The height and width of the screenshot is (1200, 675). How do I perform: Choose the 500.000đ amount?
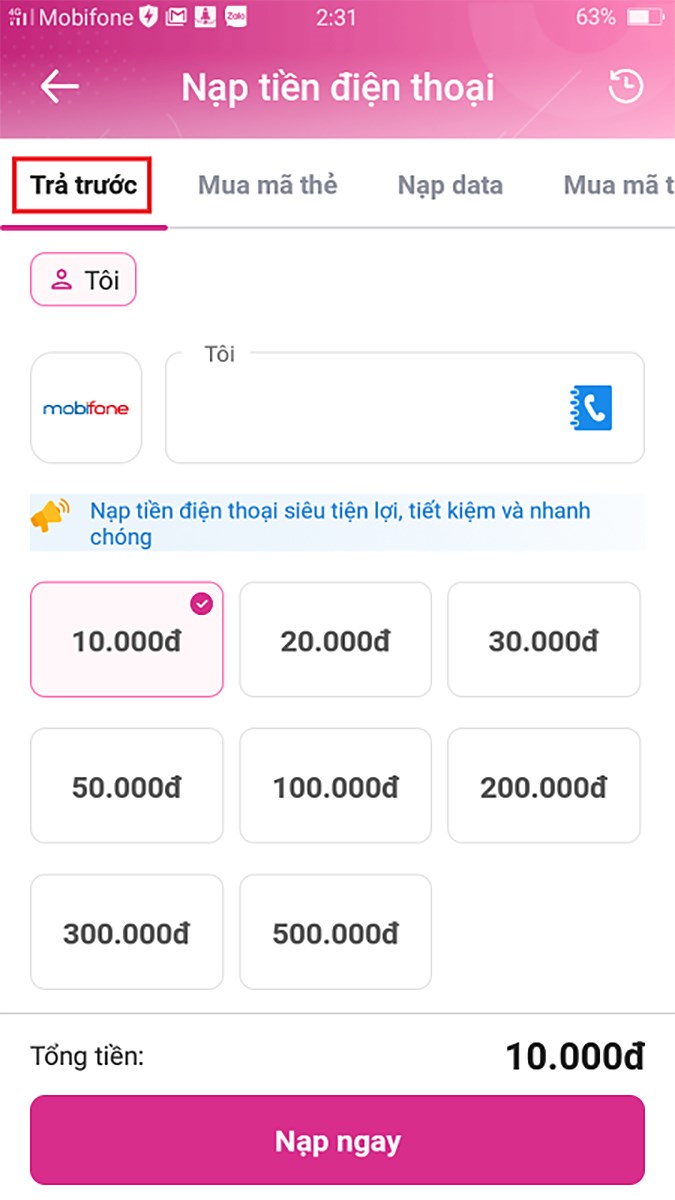335,932
